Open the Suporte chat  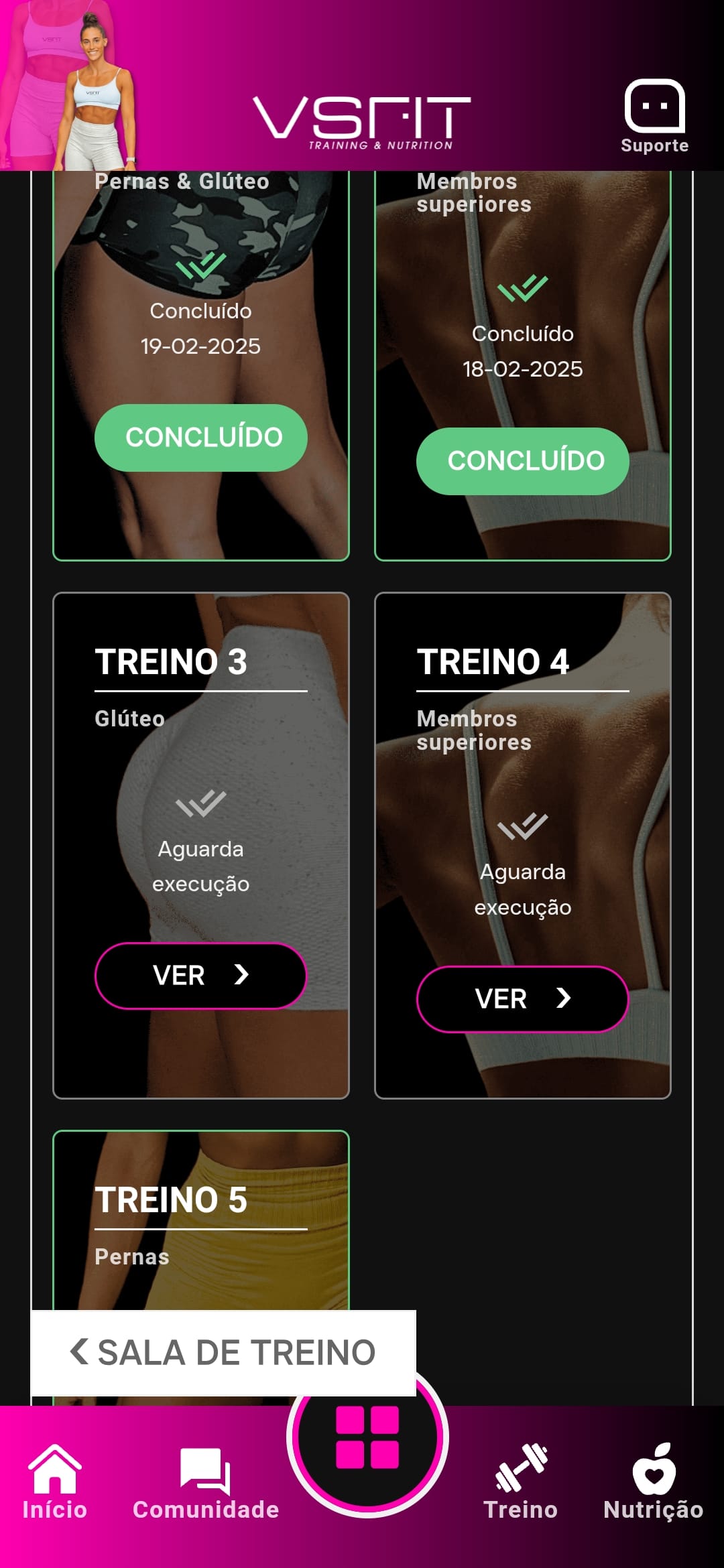coord(654,115)
